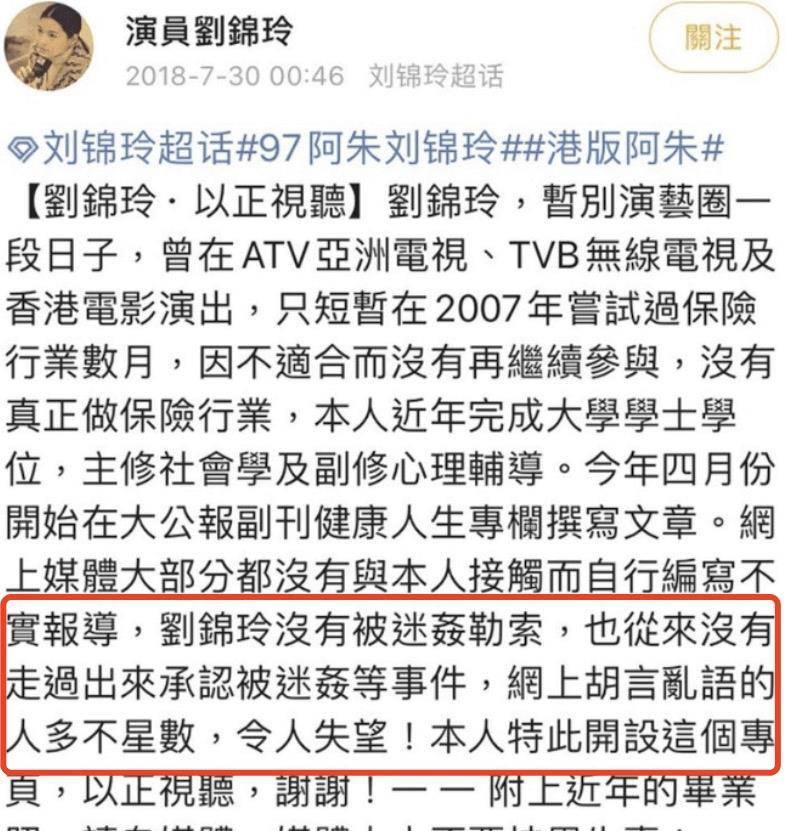Open 刘锦玲超话 source next to timestamp

(435, 76)
